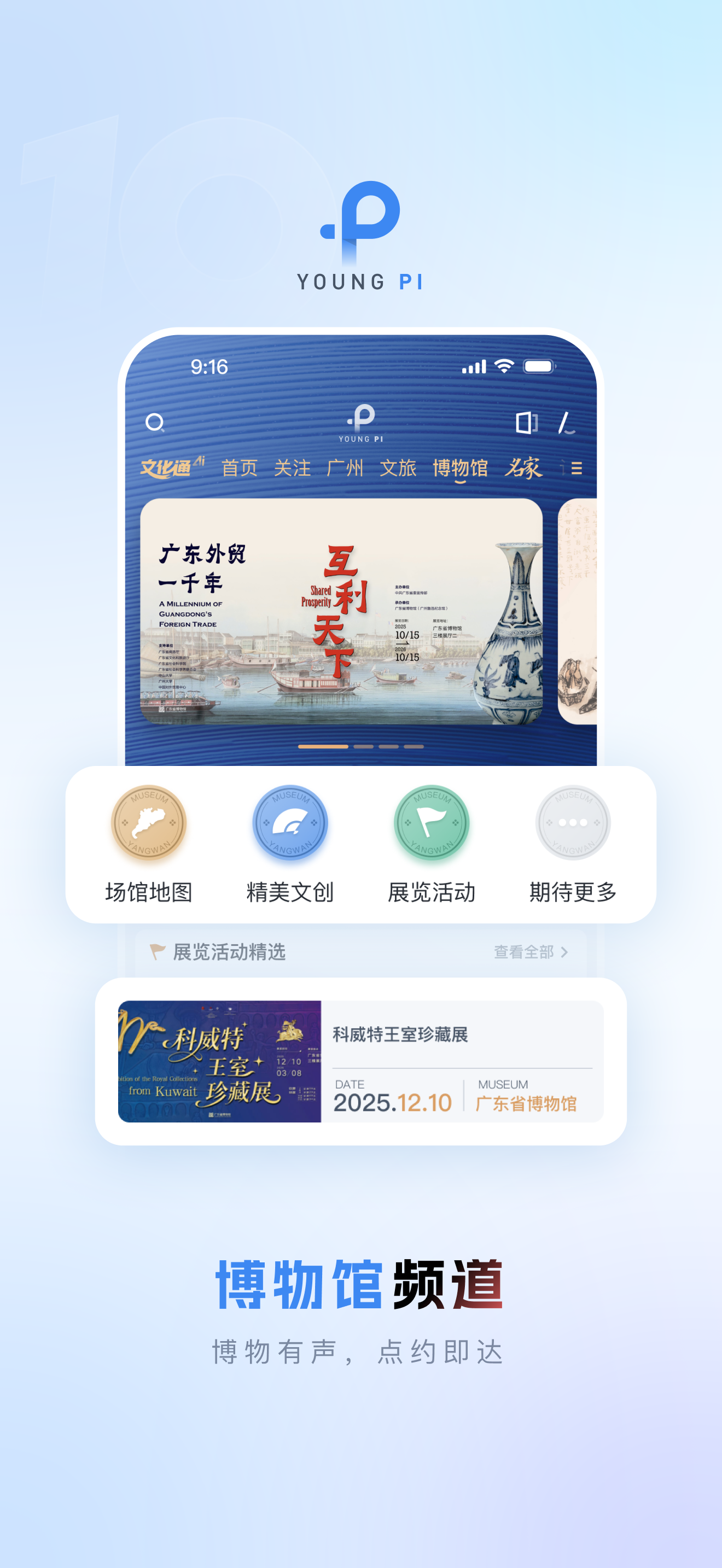Switch to the 首页 tab
Image resolution: width=722 pixels, height=1568 pixels.
(240, 469)
